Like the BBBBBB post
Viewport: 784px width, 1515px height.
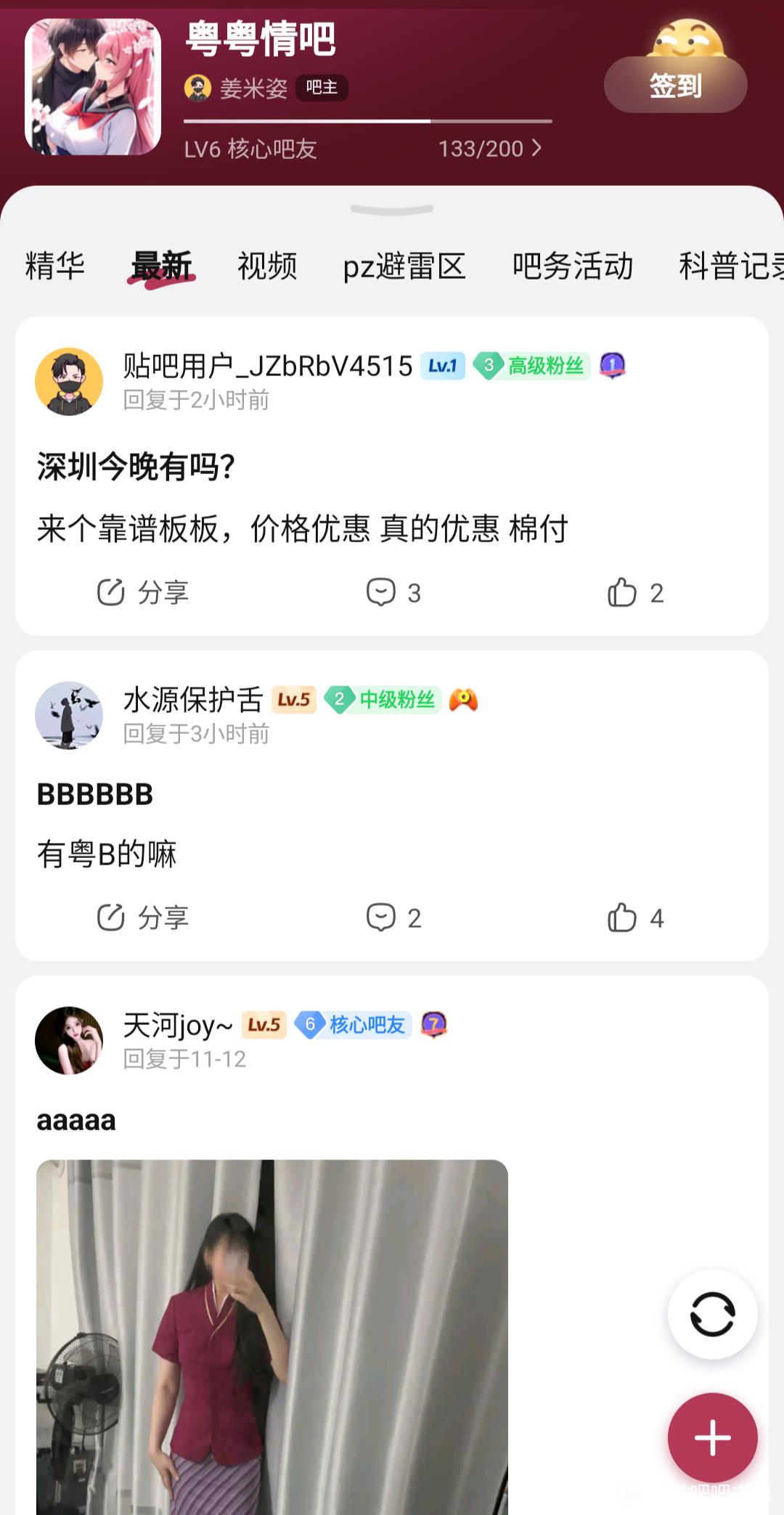pos(635,918)
